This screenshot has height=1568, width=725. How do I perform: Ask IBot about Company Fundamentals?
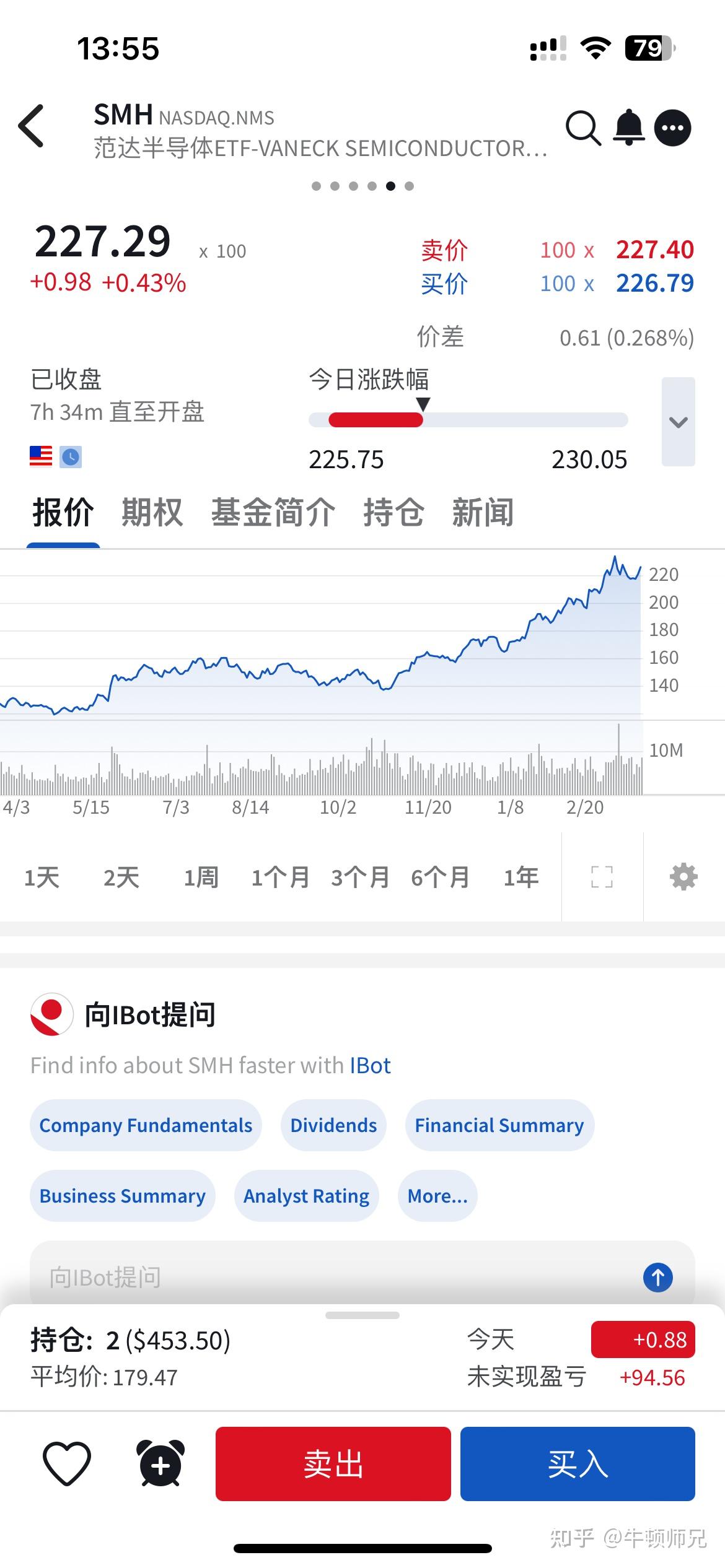(x=146, y=1125)
